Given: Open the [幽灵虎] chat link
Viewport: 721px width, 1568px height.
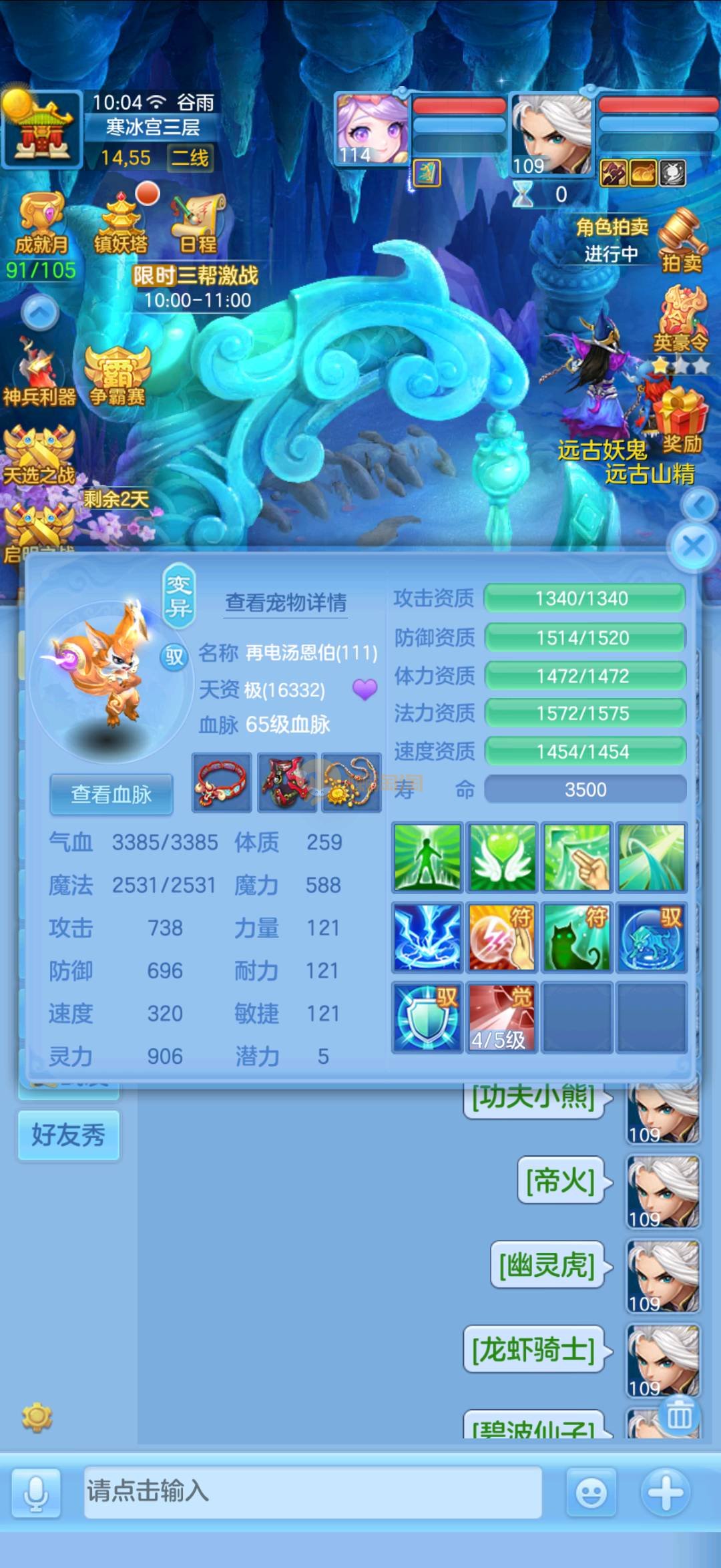Looking at the screenshot, I should pos(547,1265).
